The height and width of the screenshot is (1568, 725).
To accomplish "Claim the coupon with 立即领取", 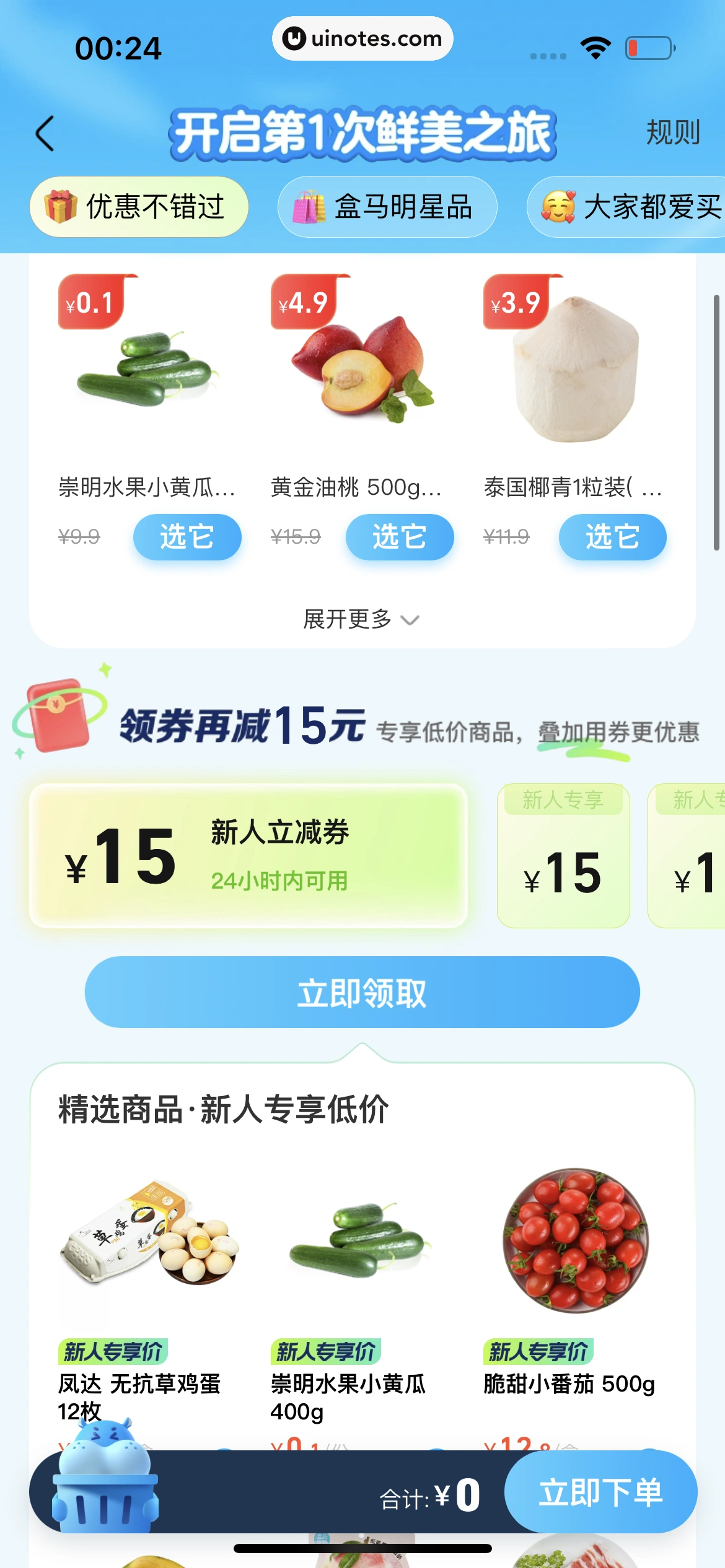I will pos(362,992).
